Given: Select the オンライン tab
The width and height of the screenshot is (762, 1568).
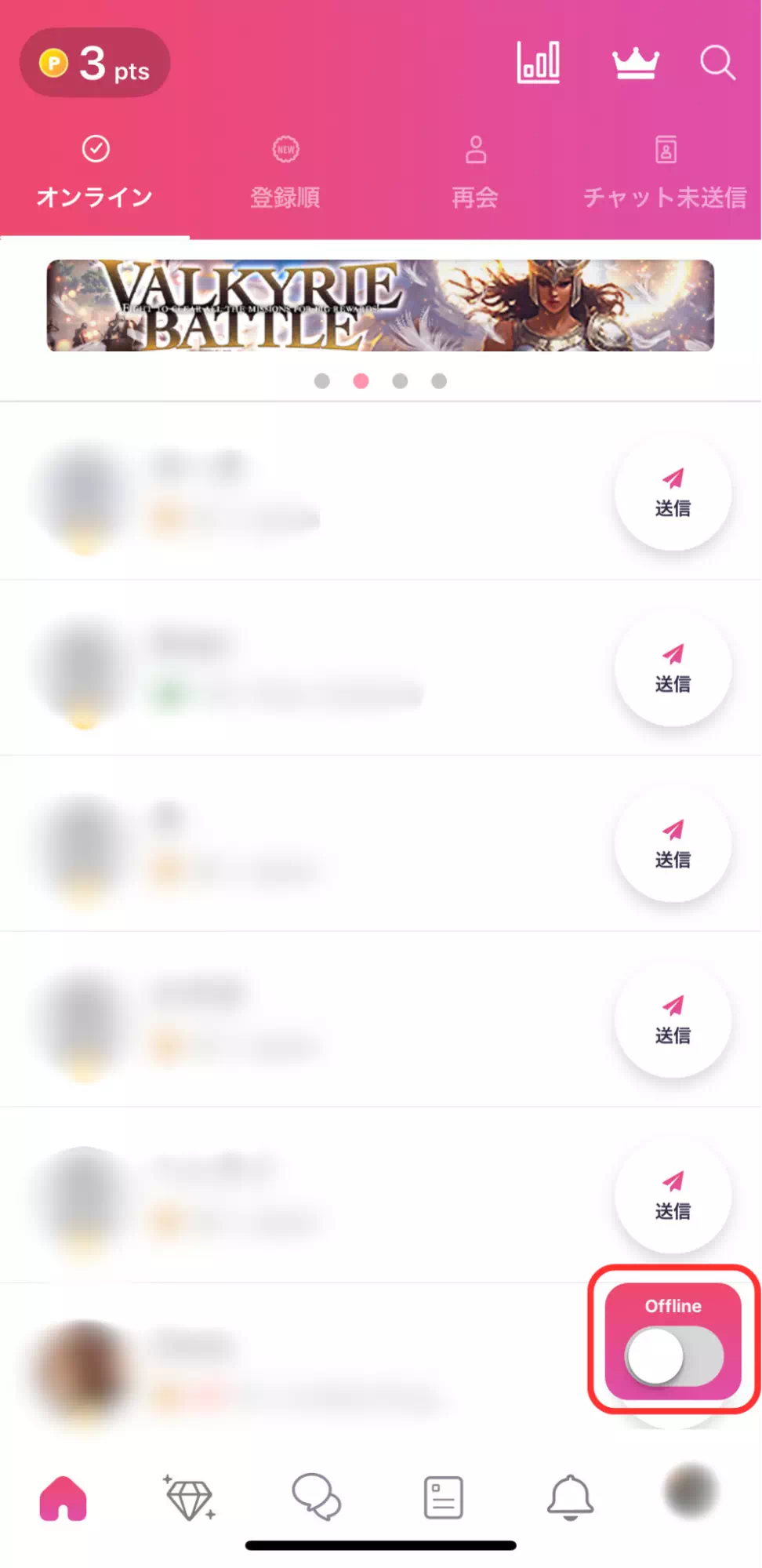Looking at the screenshot, I should 95,174.
